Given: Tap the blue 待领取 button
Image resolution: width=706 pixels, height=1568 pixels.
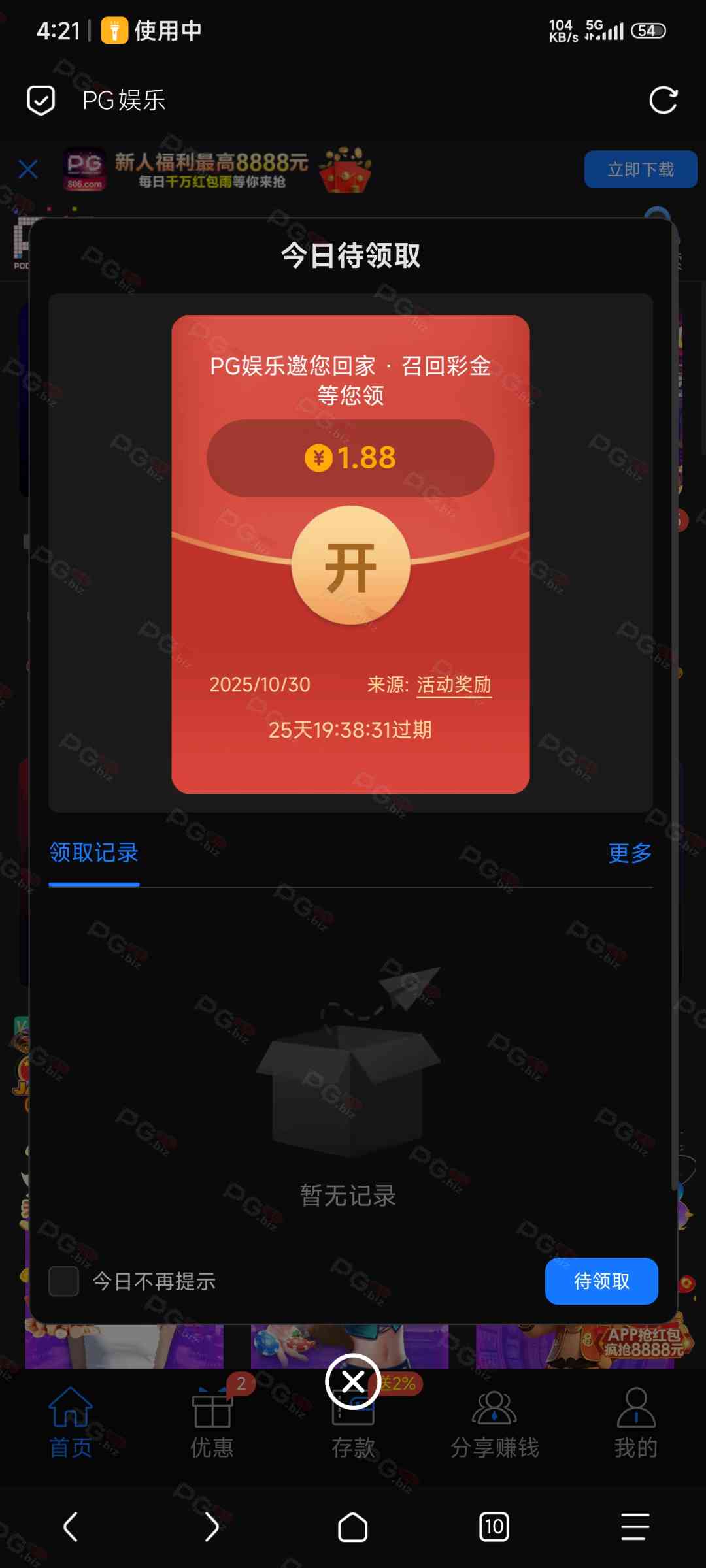Looking at the screenshot, I should click(x=601, y=1281).
